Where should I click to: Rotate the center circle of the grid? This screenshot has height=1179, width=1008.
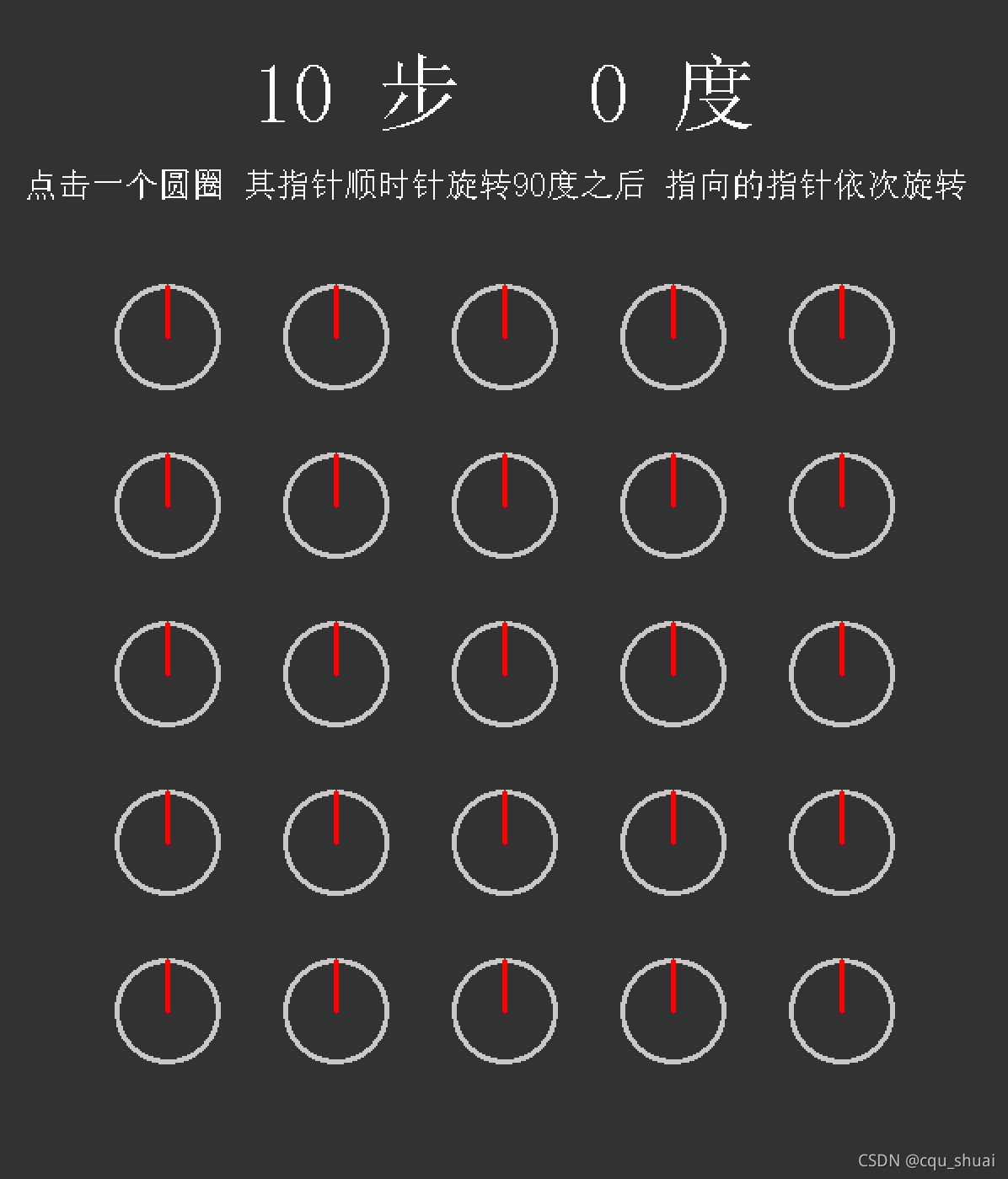pyautogui.click(x=505, y=674)
